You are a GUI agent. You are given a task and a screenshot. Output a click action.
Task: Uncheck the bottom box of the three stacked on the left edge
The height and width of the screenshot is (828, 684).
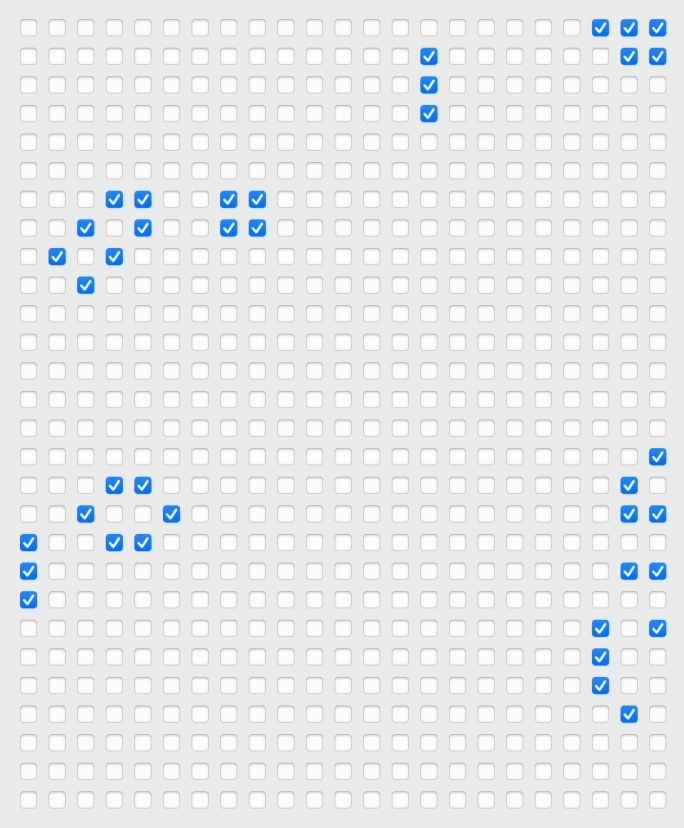(28, 600)
